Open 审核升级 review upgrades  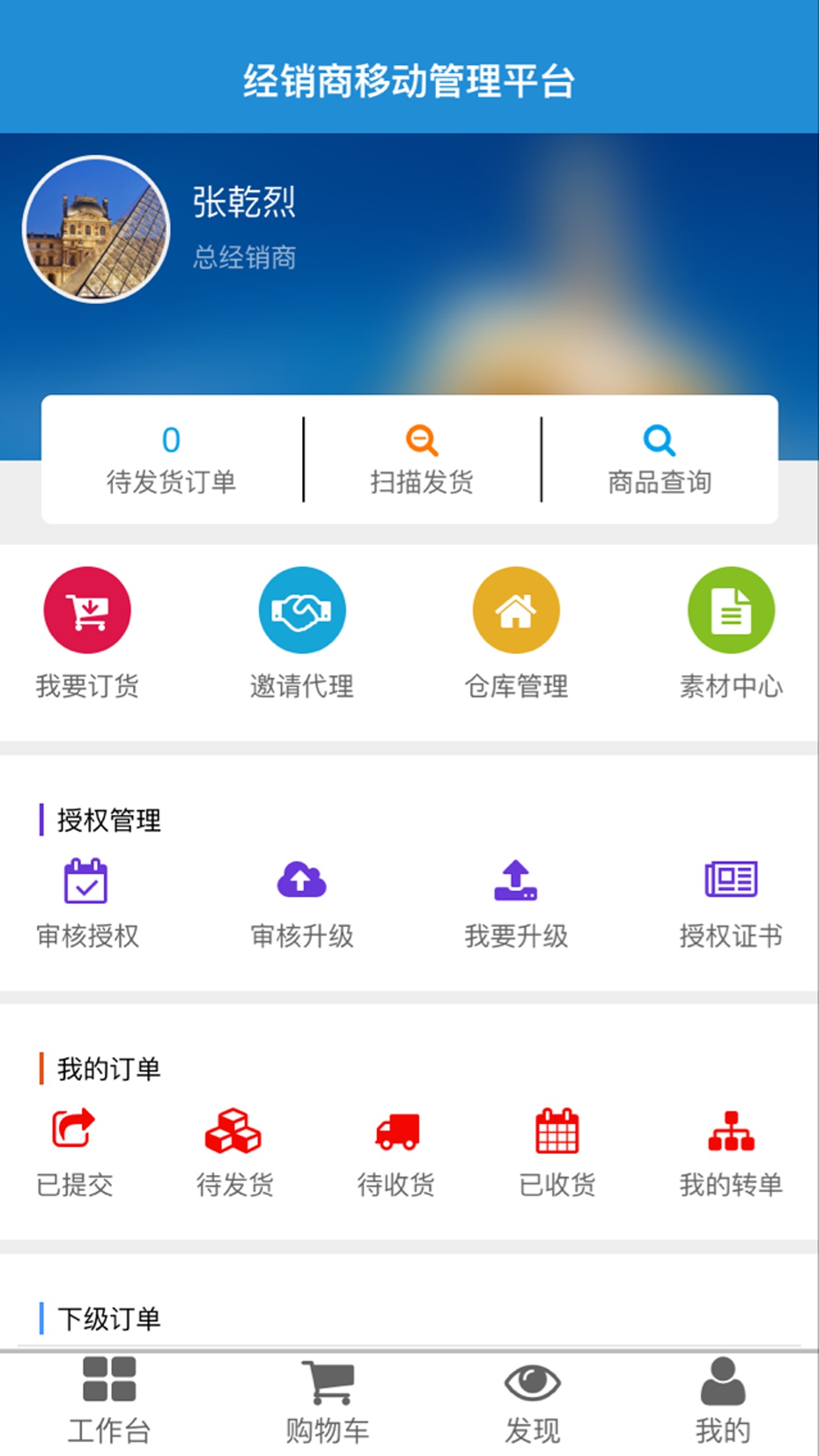tap(302, 903)
